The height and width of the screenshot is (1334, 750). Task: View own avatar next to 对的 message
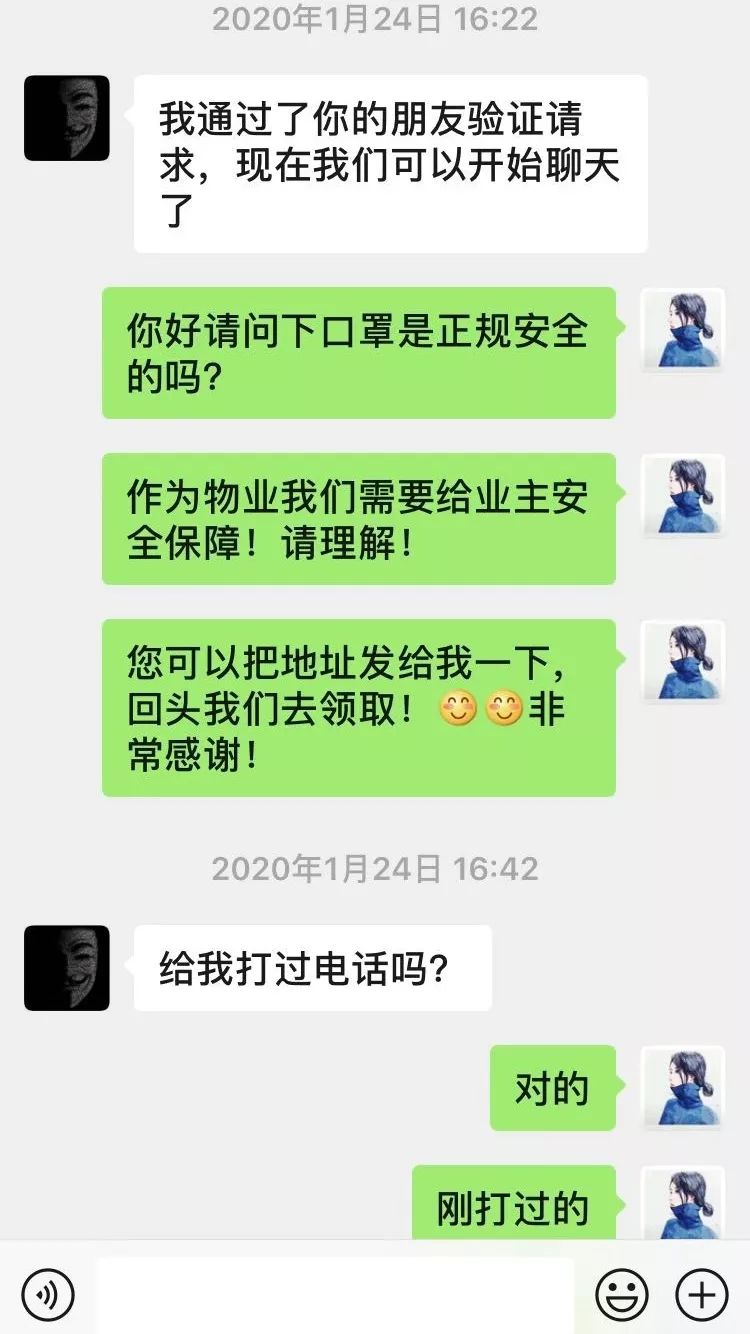click(683, 1088)
